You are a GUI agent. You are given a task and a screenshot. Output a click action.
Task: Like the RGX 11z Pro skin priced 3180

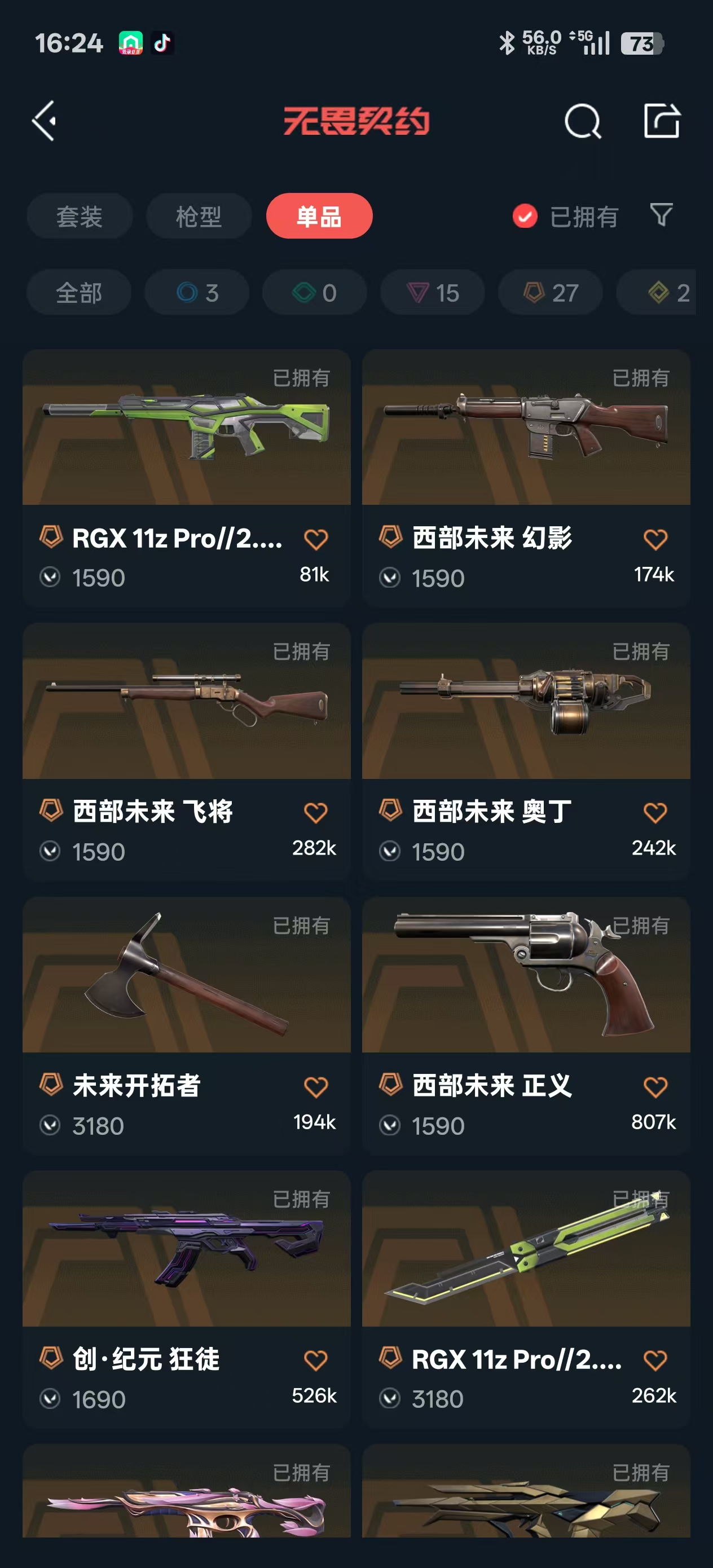(655, 1360)
